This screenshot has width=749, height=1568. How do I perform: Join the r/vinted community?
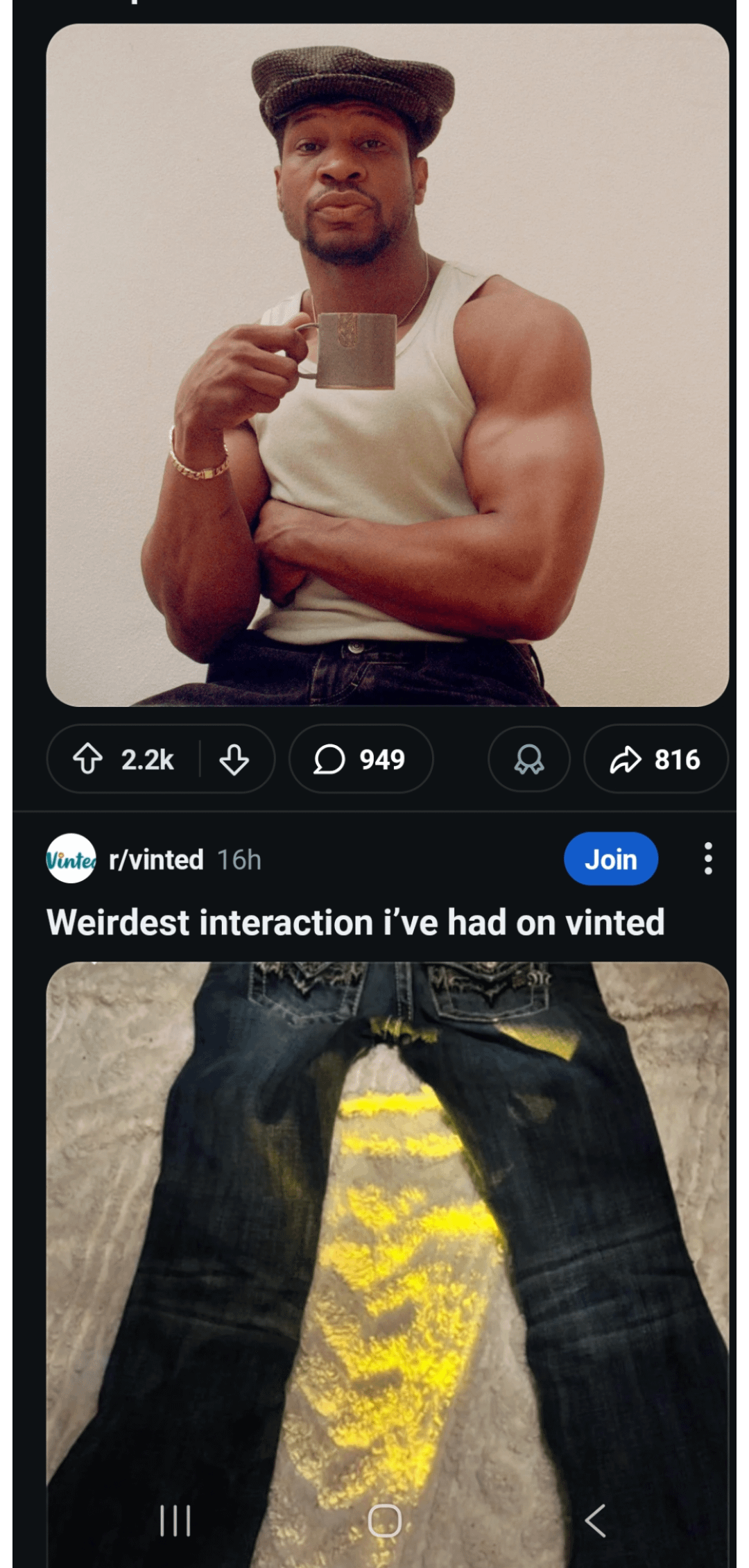610,859
